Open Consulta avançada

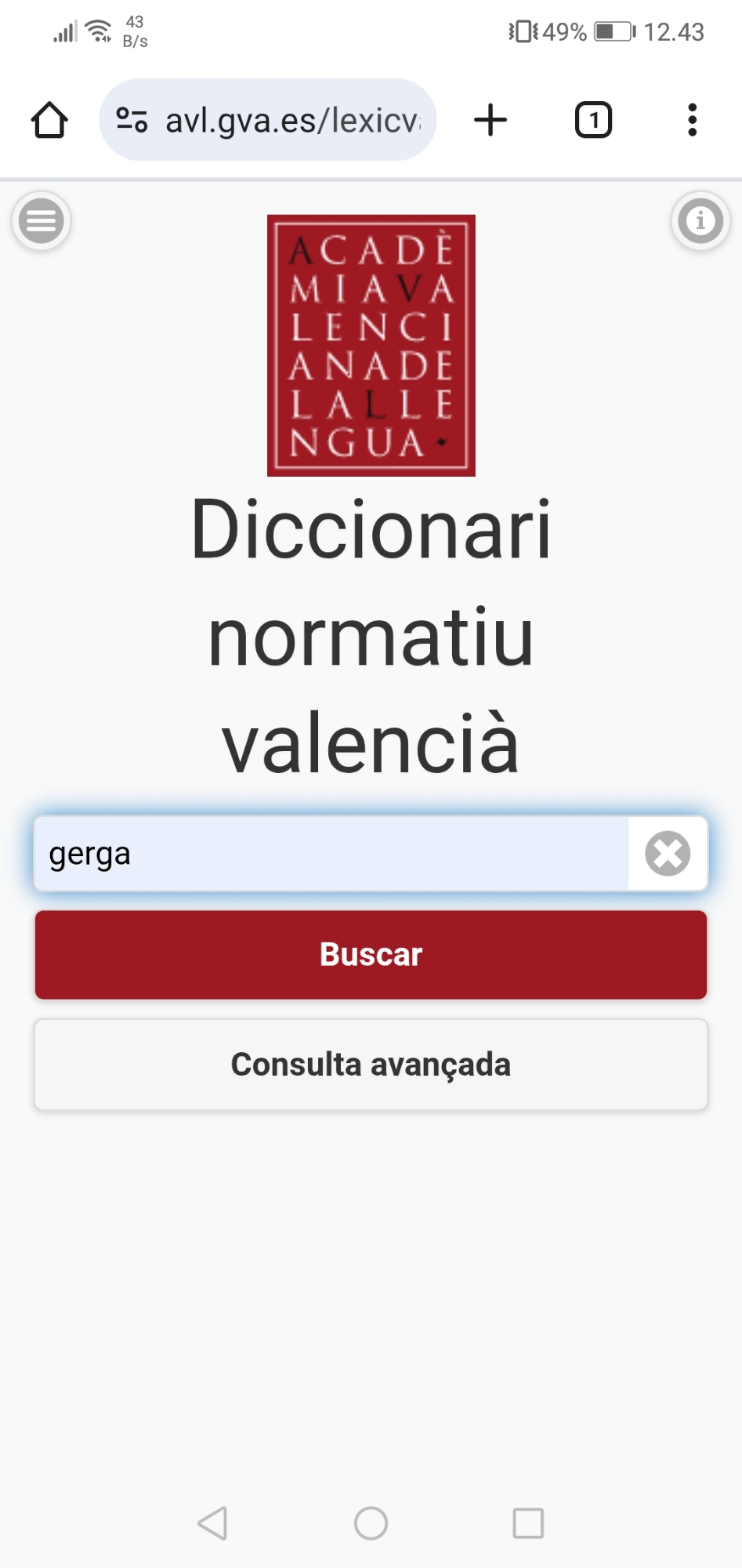click(x=371, y=1064)
